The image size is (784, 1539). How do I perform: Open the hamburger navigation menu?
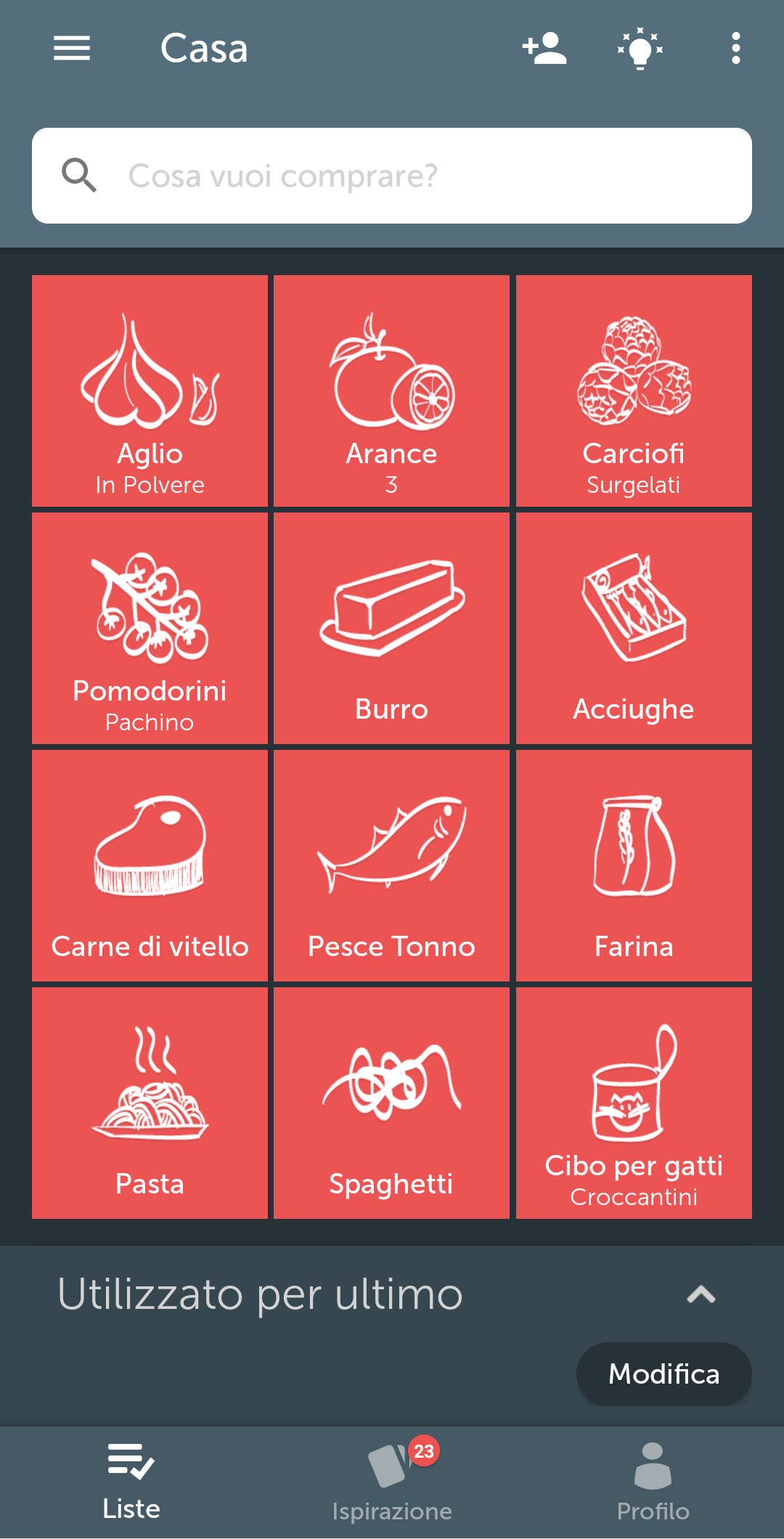point(72,49)
